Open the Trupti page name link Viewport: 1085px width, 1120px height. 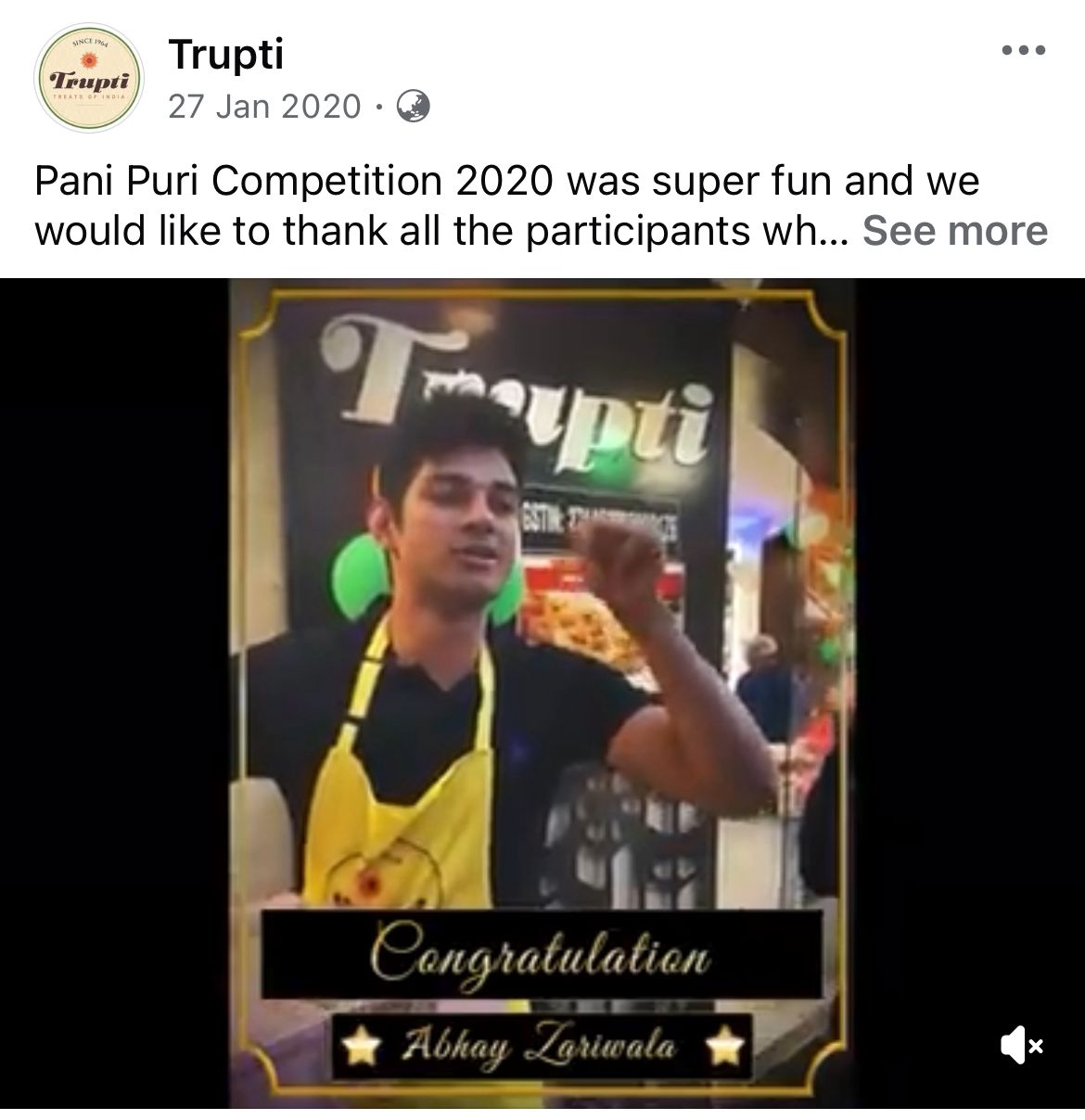225,56
